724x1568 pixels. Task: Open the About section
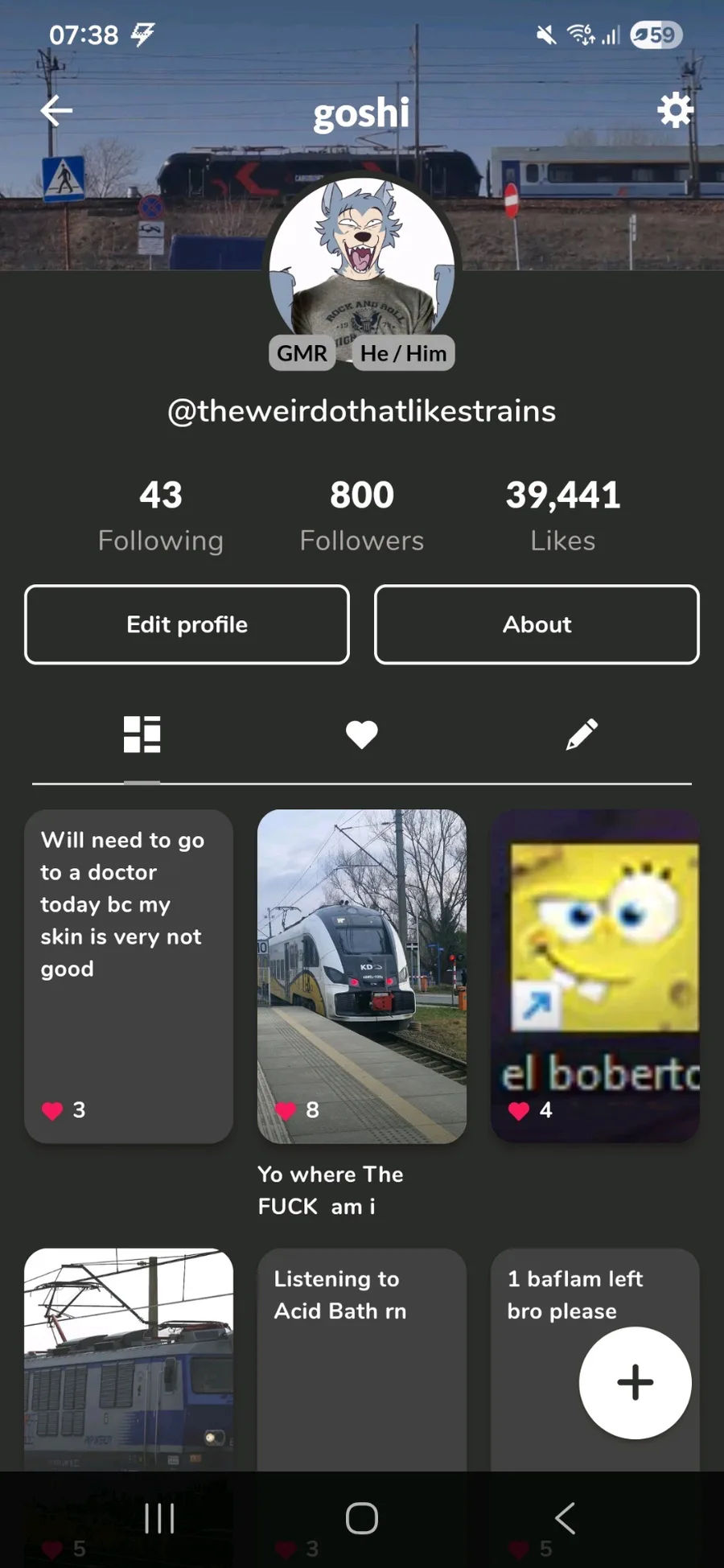pos(537,624)
